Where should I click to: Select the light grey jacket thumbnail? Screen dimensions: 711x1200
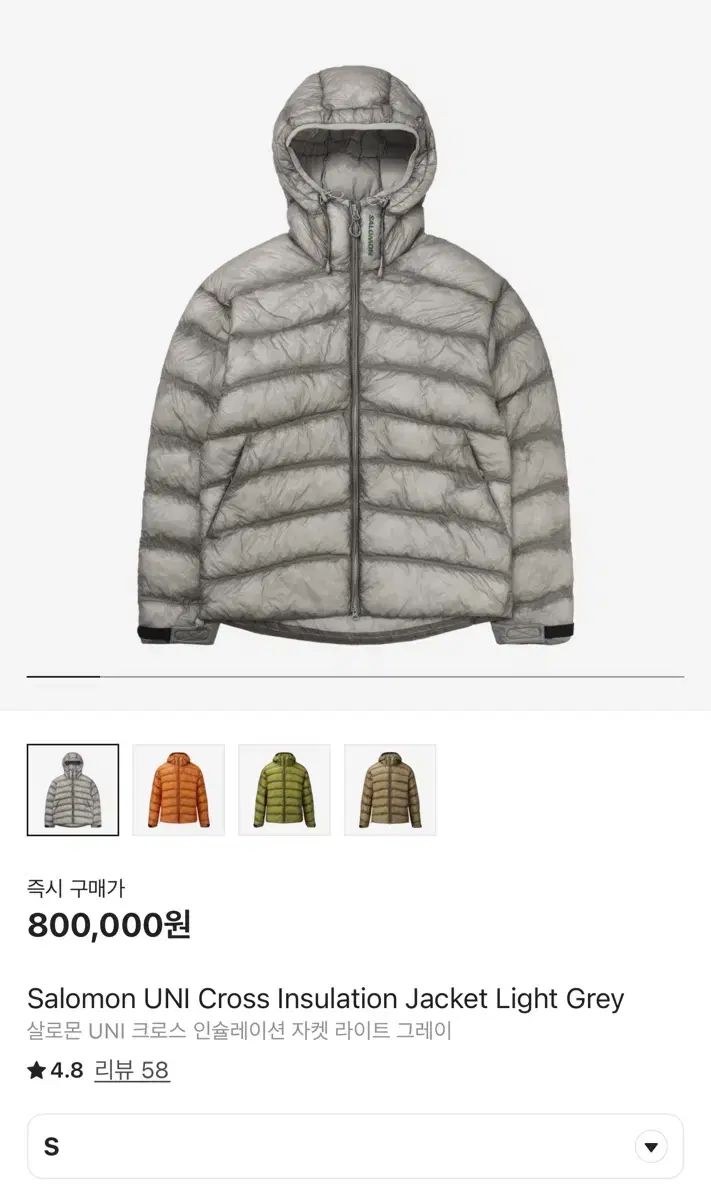[72, 789]
